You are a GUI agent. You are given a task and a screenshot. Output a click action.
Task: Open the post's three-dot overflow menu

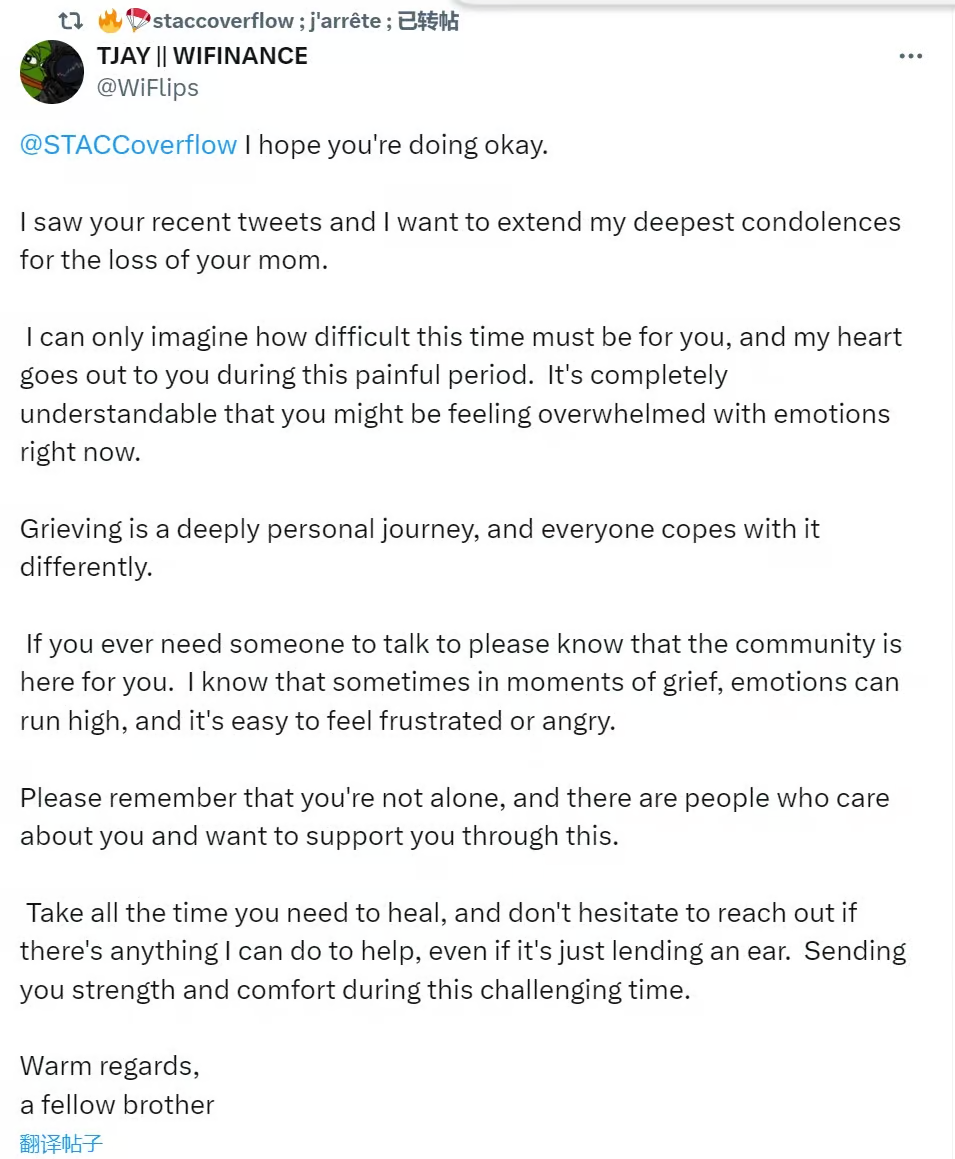910,56
